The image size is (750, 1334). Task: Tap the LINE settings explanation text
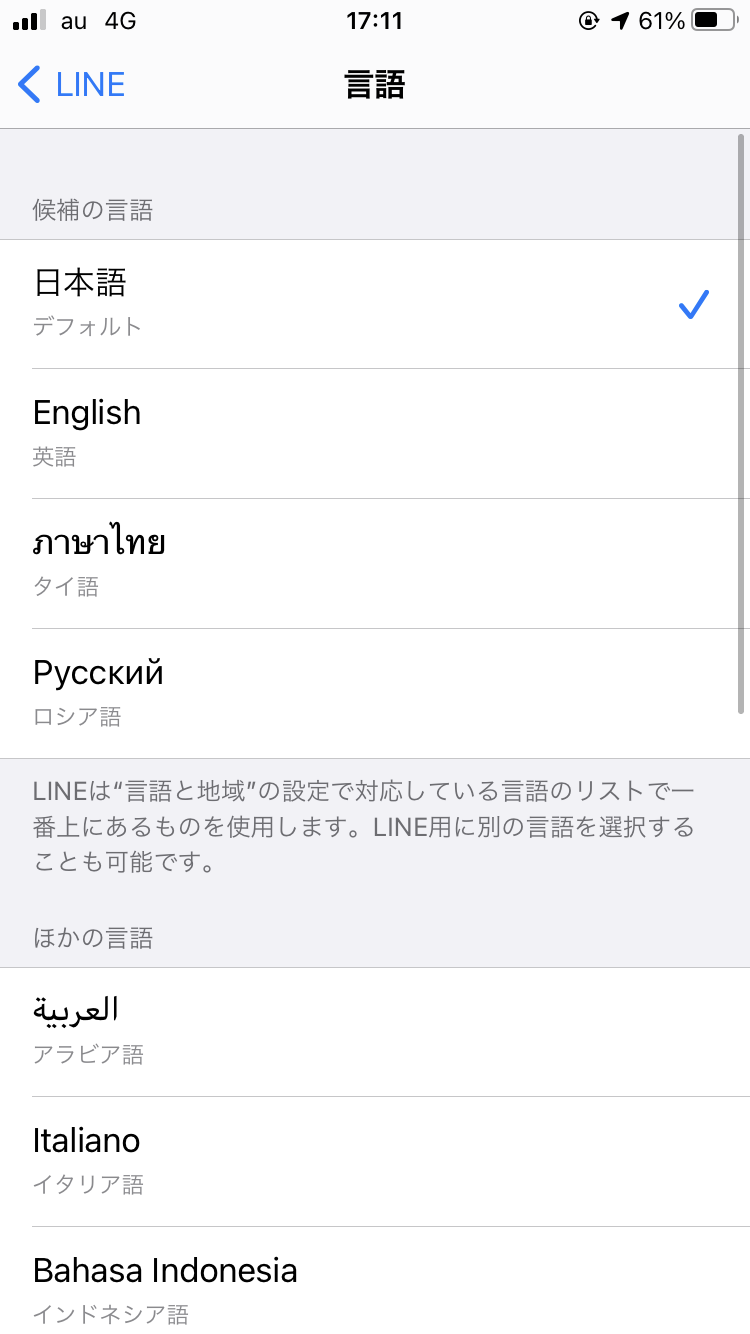(x=375, y=827)
